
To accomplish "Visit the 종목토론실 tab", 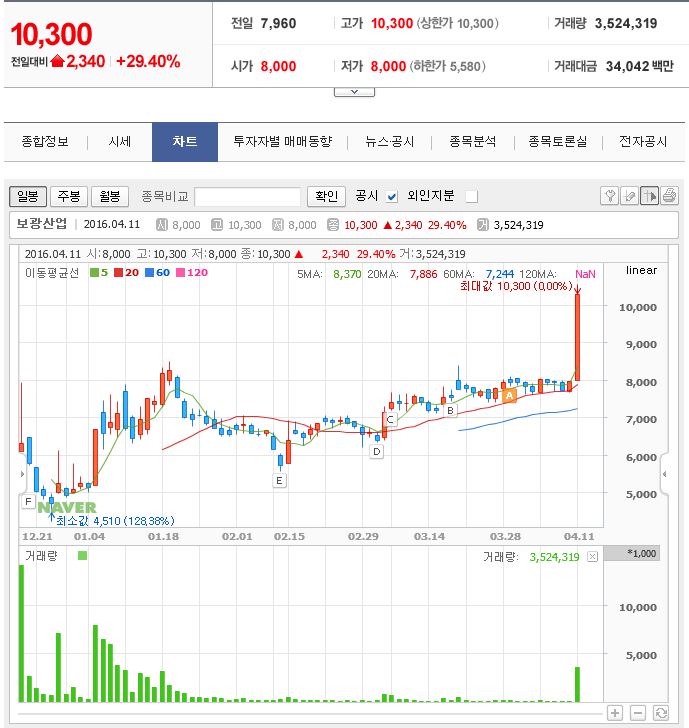I will [558, 142].
